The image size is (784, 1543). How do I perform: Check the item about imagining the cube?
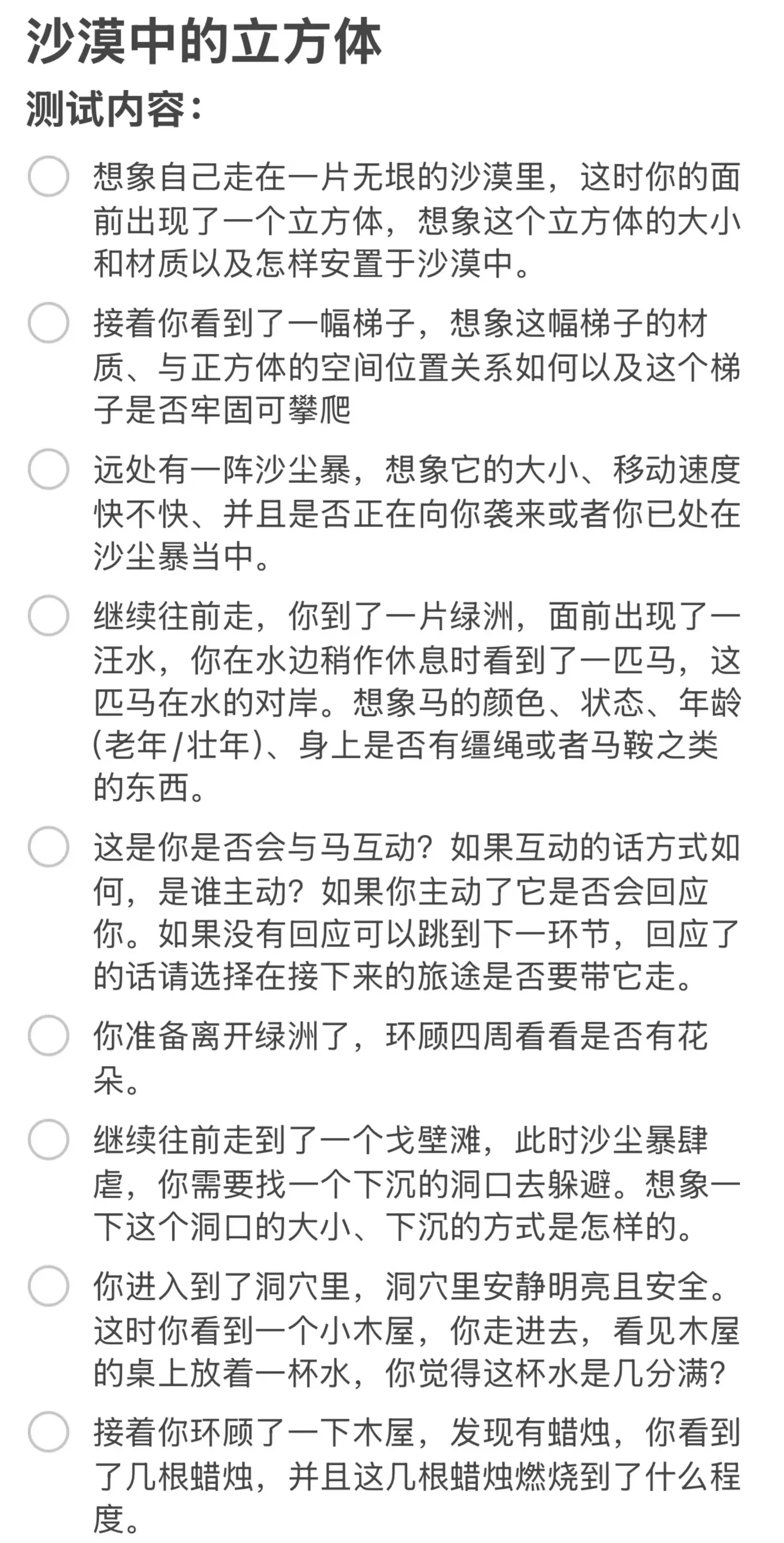[48, 177]
